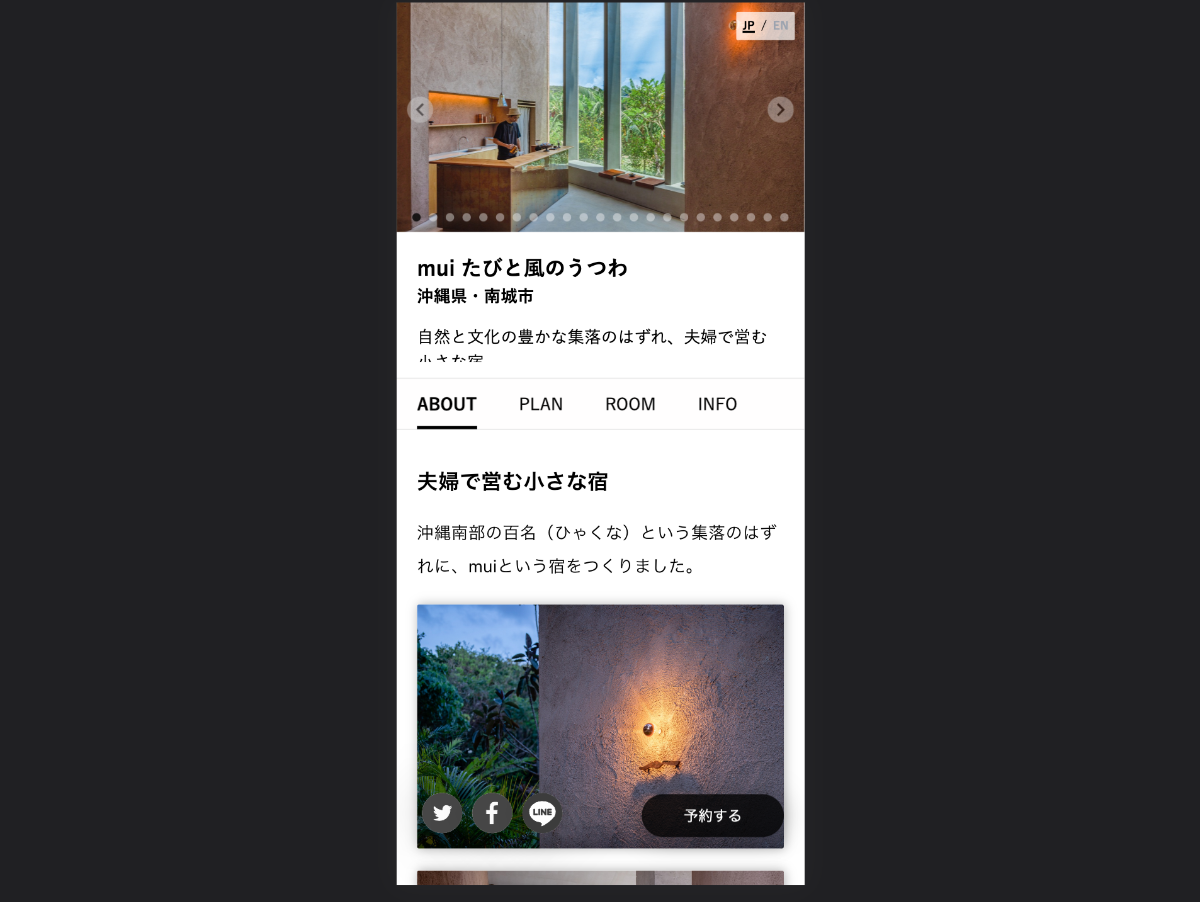Jump to the second carousel dot
Image resolution: width=1200 pixels, height=902 pixels.
pos(433,217)
